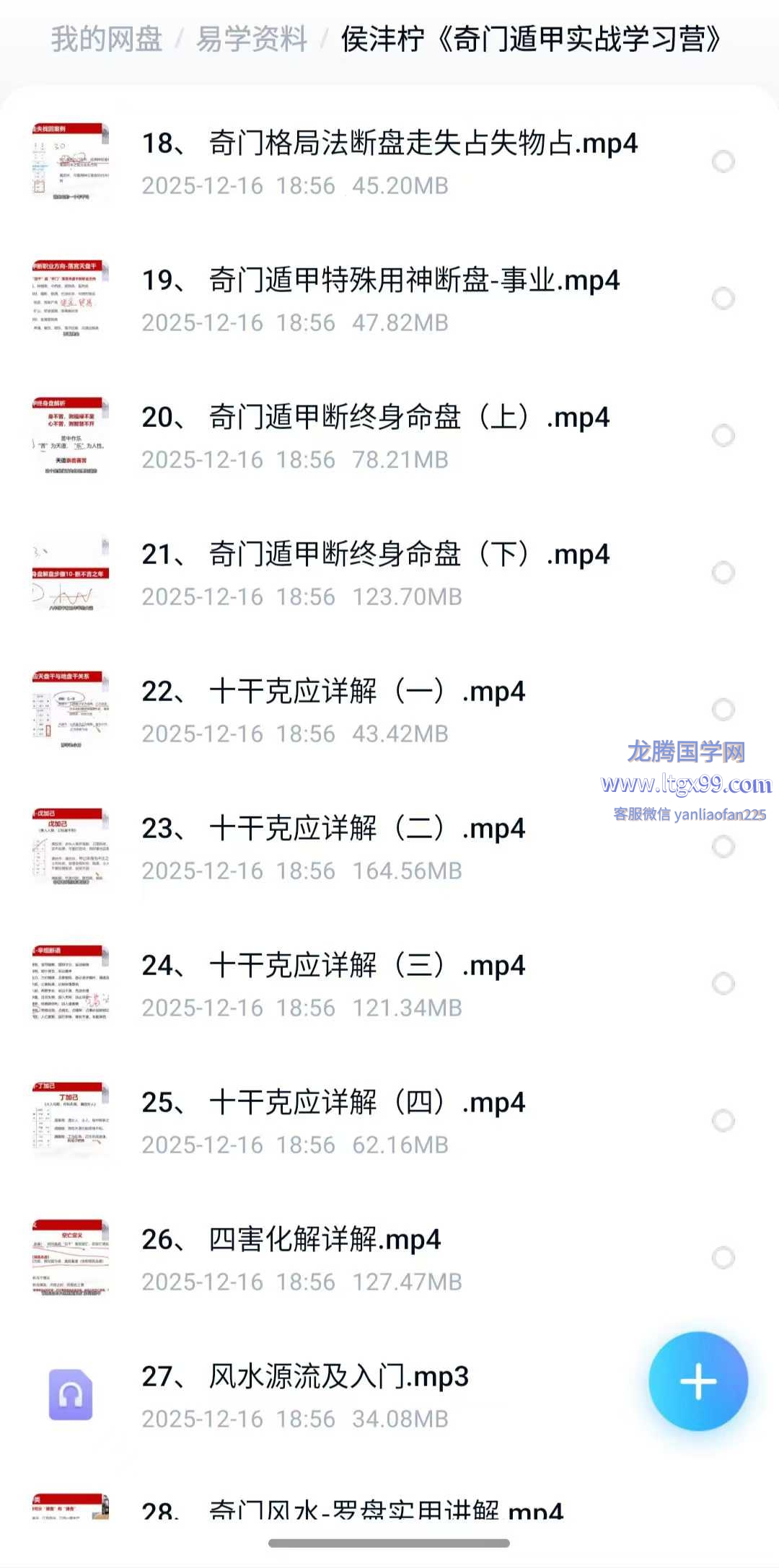Tap the blue plus add button
The width and height of the screenshot is (779, 1568).
(697, 1381)
